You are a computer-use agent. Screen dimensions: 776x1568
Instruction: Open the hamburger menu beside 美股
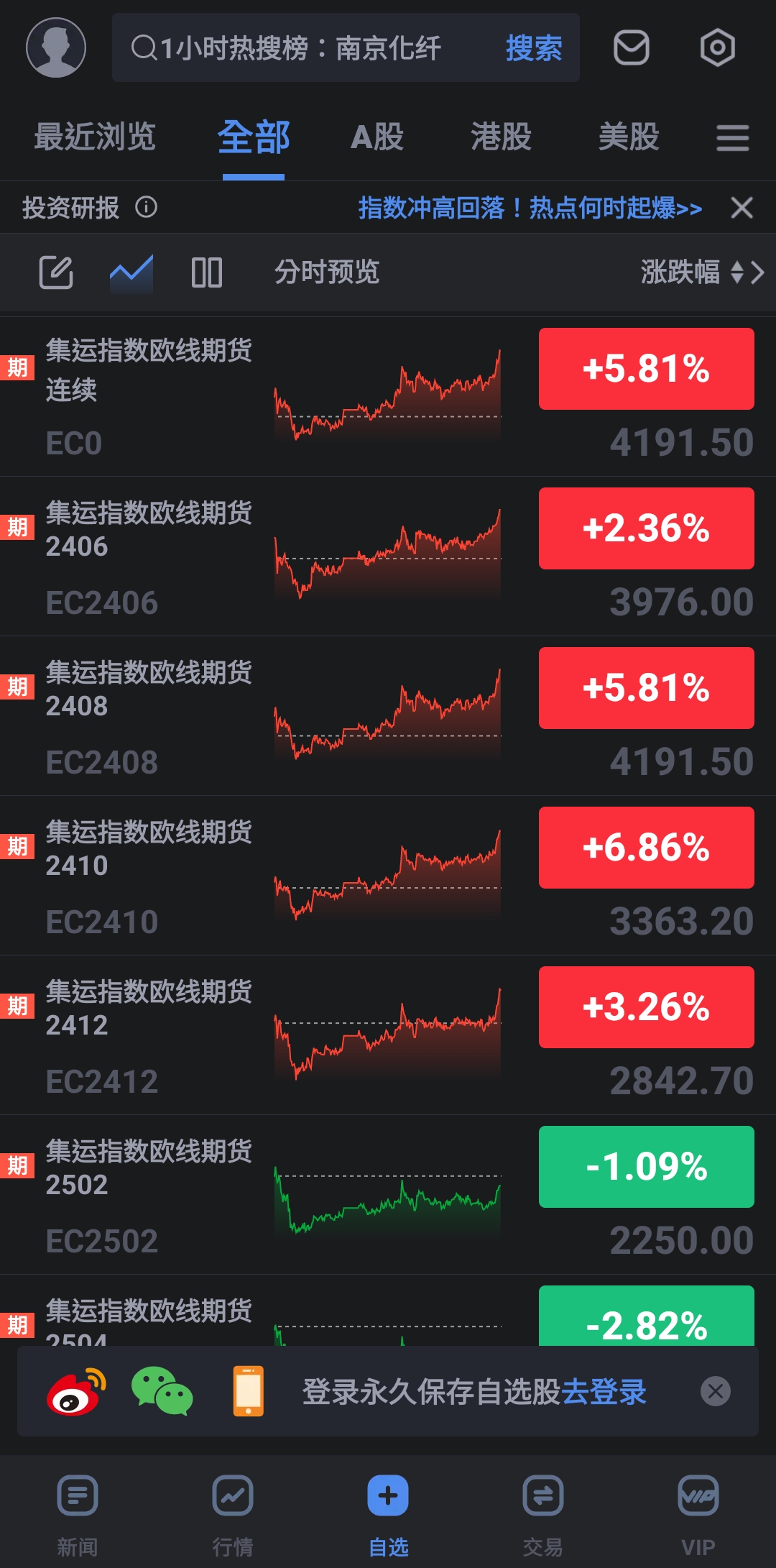(x=733, y=137)
